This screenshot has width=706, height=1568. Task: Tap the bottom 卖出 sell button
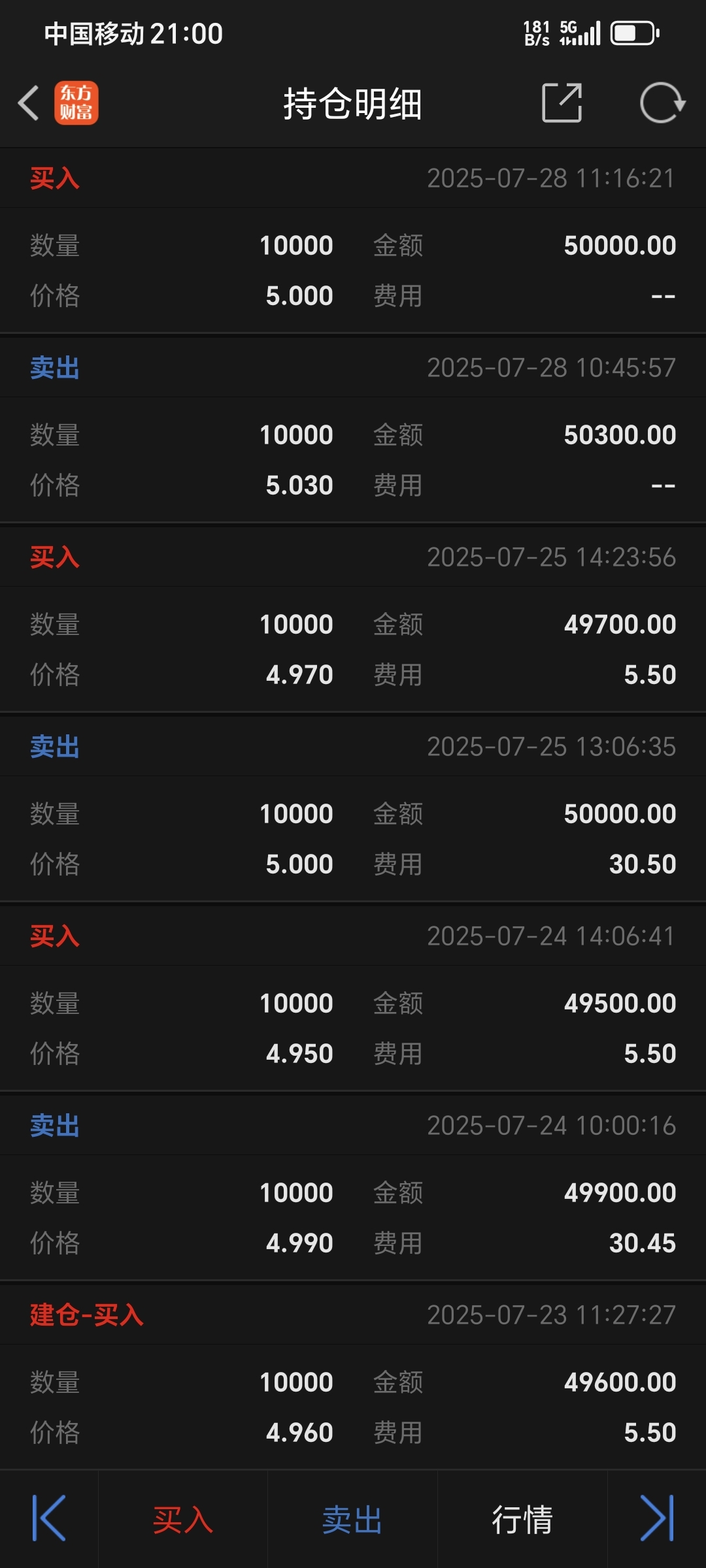click(352, 1520)
